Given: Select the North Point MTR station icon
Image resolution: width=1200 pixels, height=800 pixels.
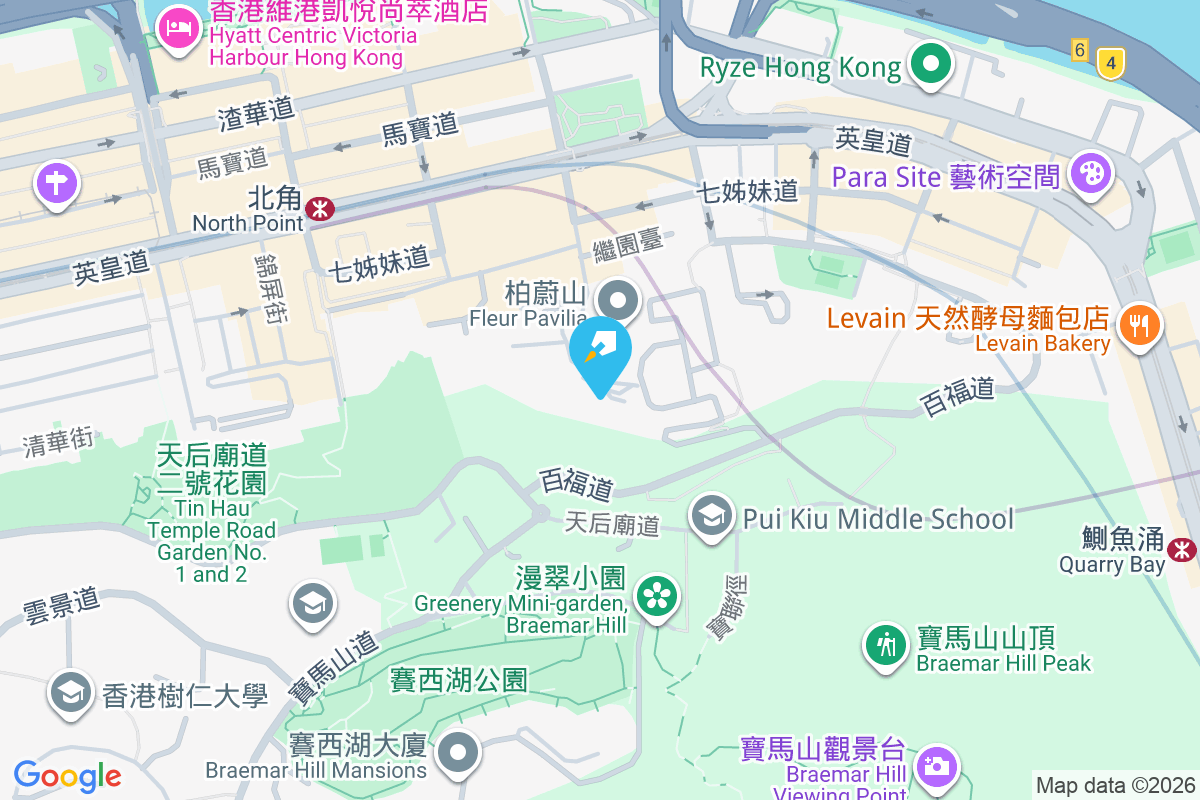Looking at the screenshot, I should click(x=321, y=209).
